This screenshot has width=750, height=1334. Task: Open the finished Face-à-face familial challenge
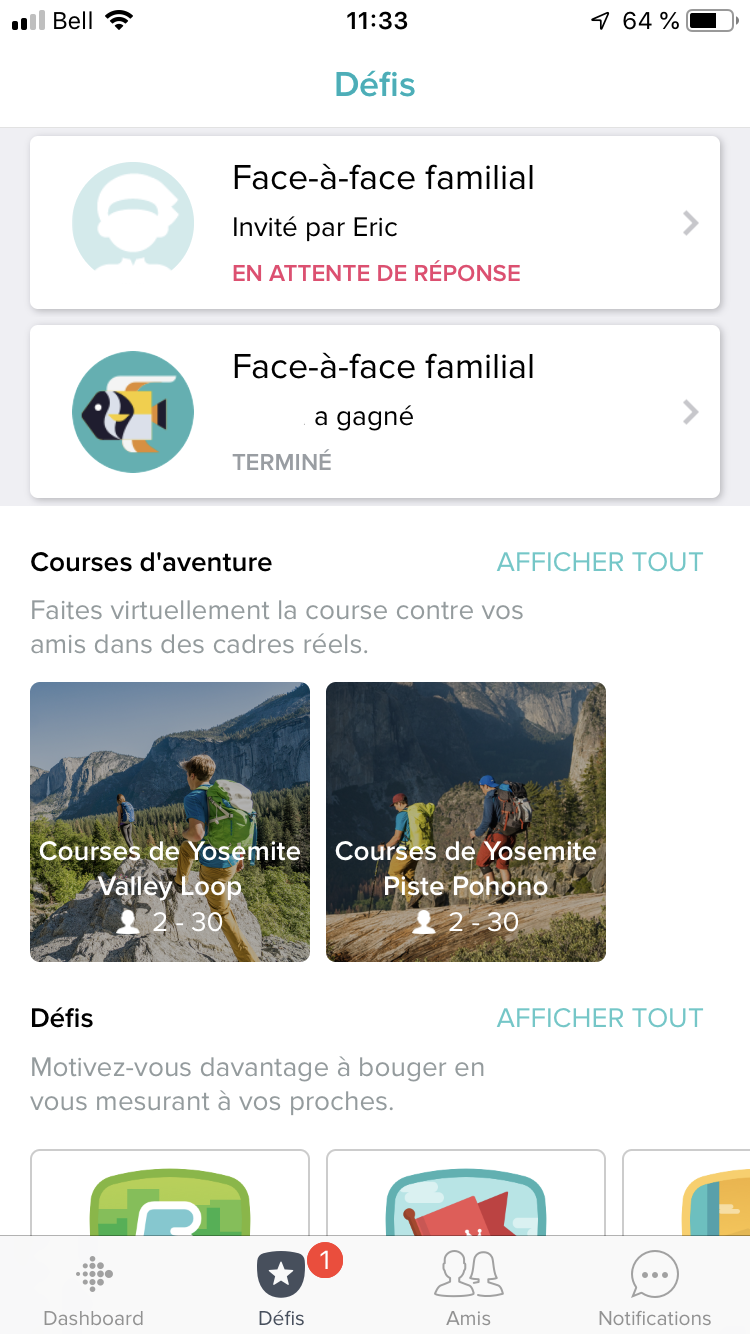[375, 412]
